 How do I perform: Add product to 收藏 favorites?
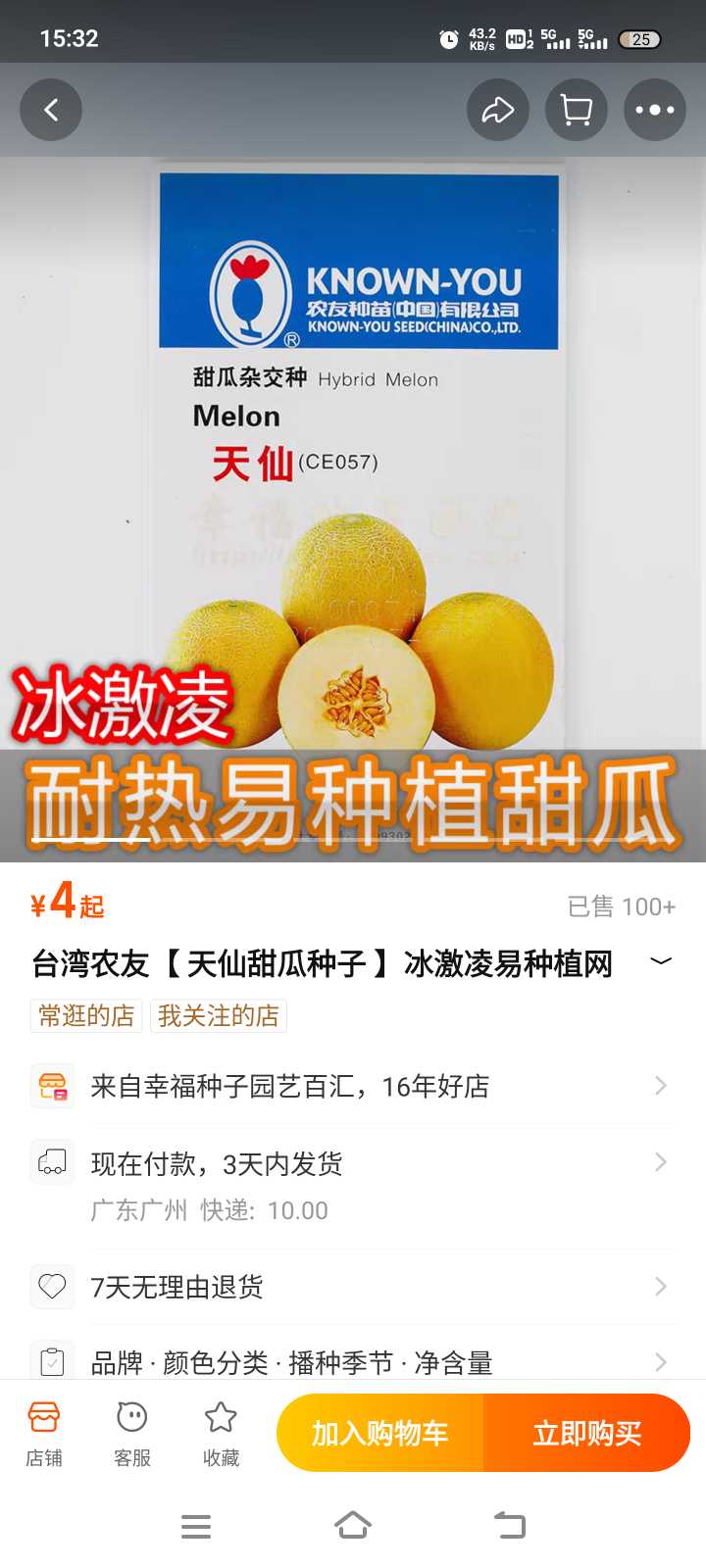(221, 1433)
